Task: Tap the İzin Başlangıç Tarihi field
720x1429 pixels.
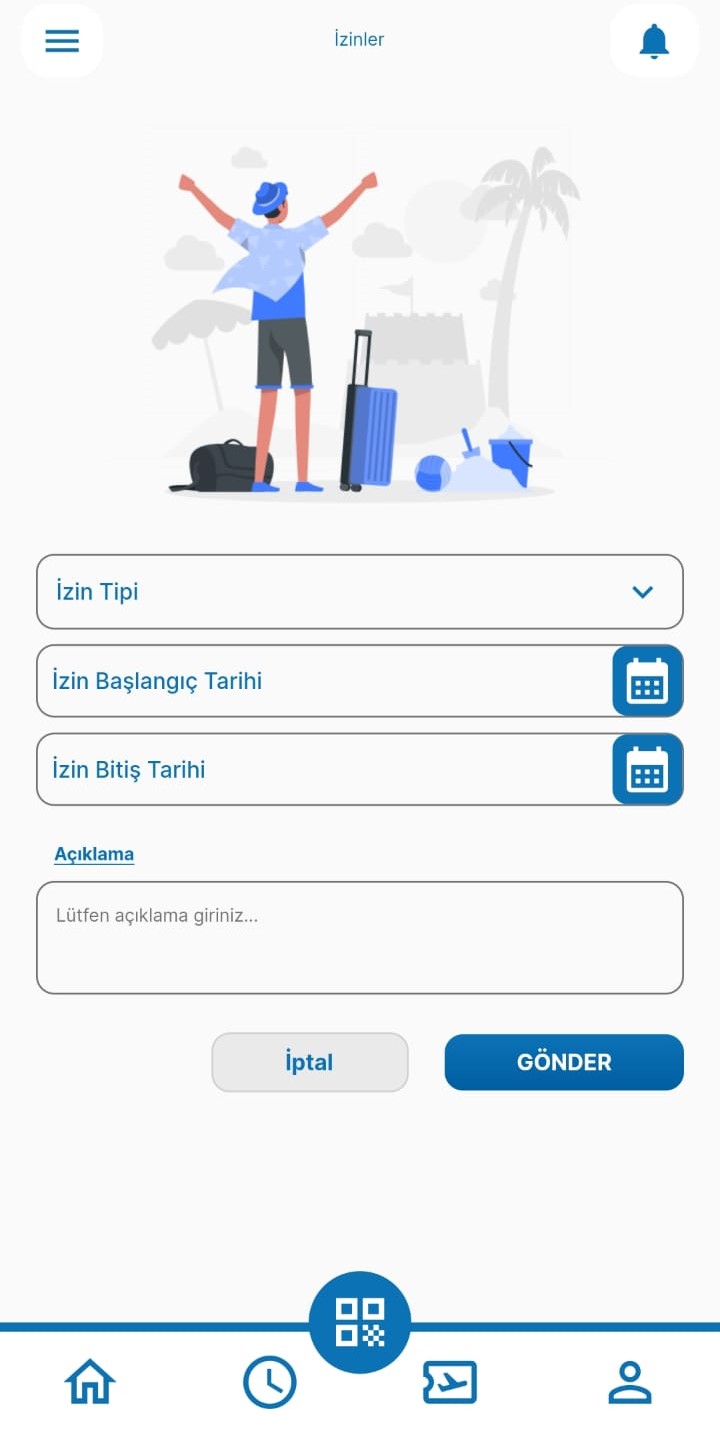Action: click(x=320, y=681)
